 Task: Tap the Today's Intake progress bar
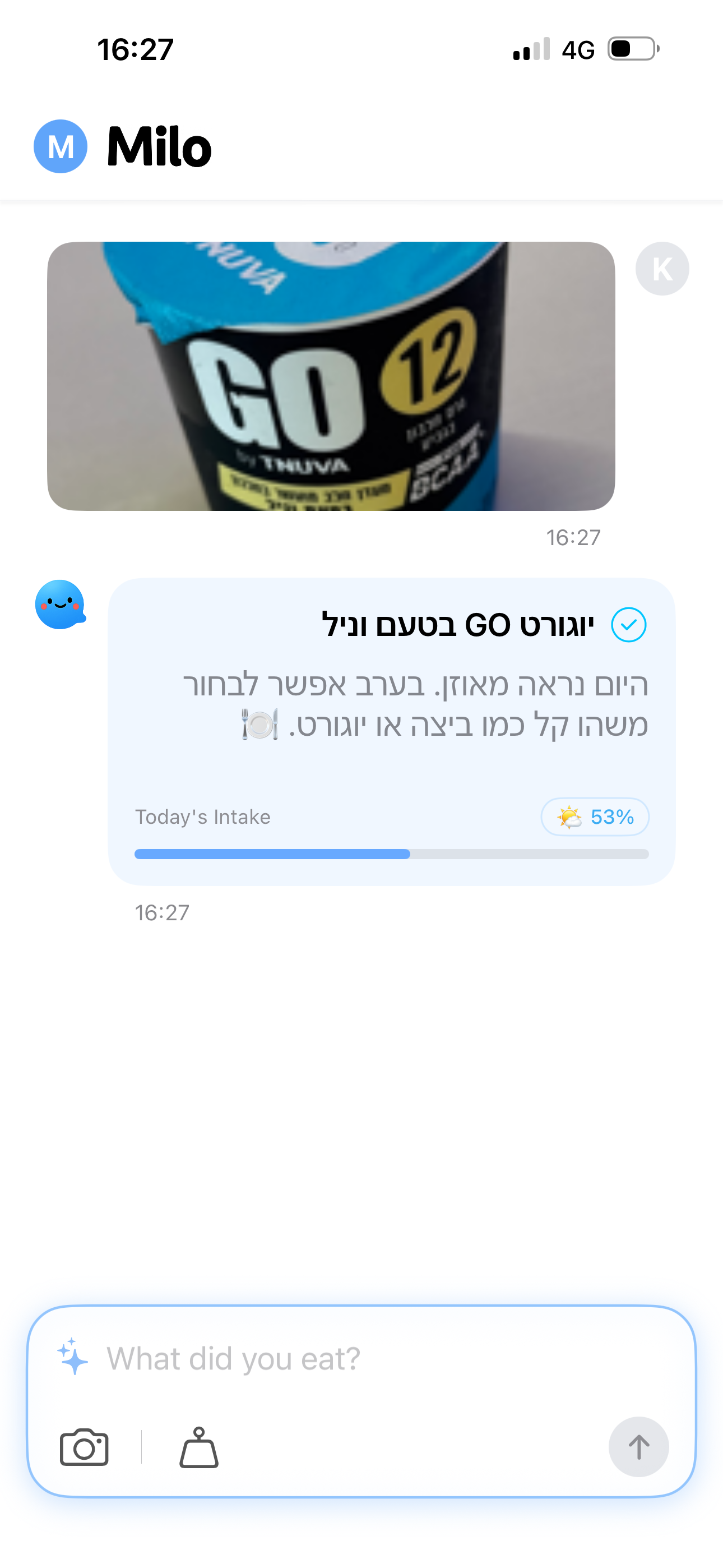pos(392,855)
